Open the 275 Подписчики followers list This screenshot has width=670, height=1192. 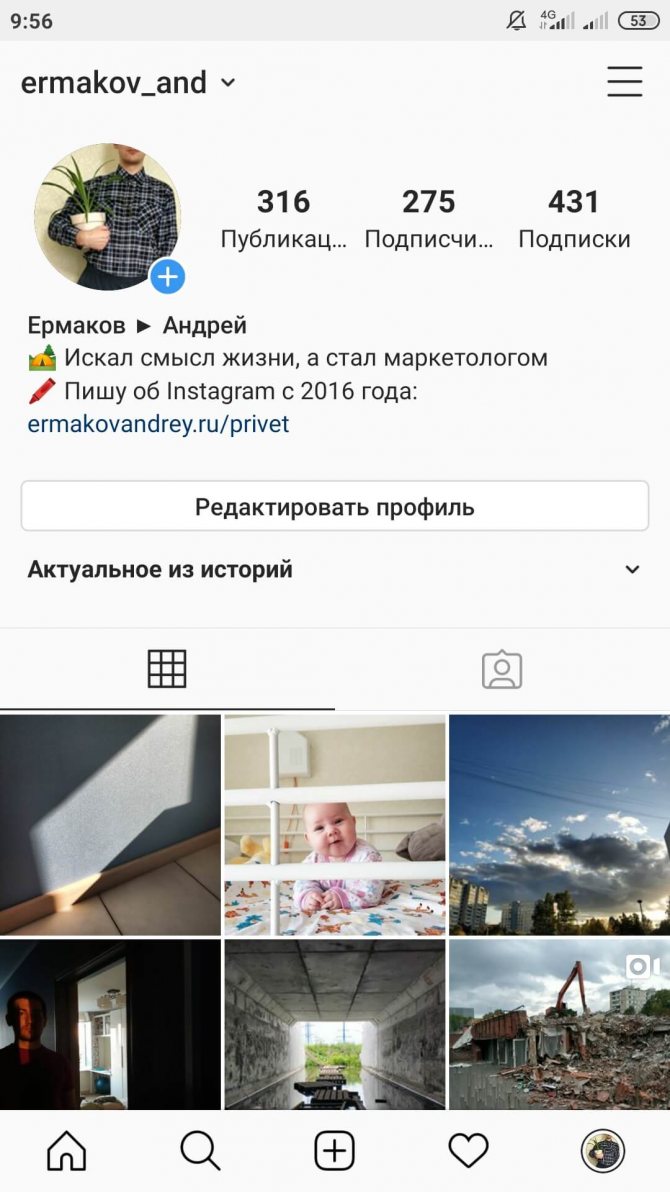coord(428,218)
